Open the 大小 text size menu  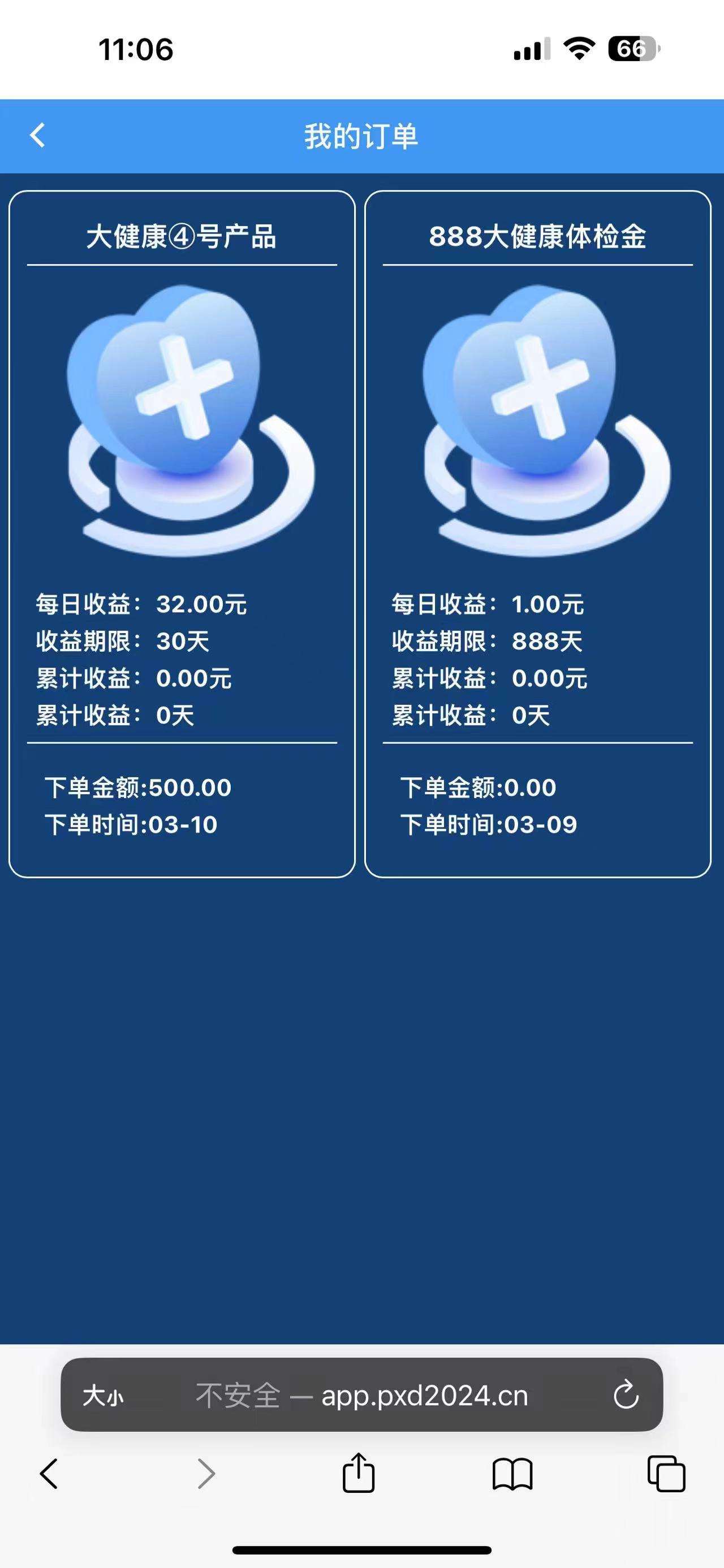(103, 1395)
